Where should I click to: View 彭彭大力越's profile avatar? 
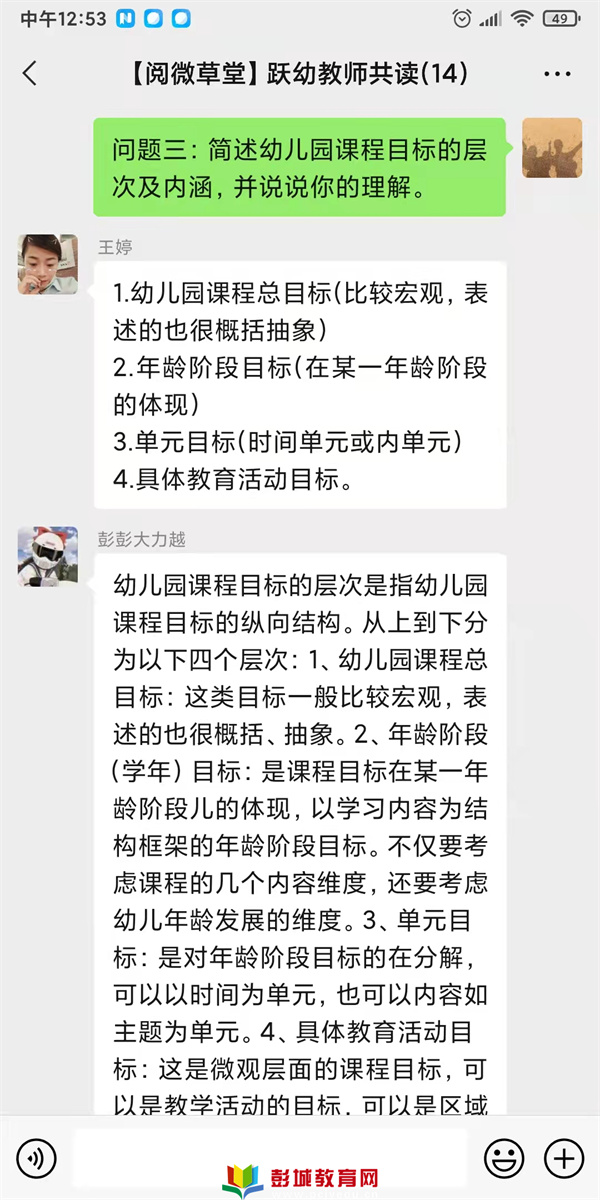pyautogui.click(x=47, y=556)
